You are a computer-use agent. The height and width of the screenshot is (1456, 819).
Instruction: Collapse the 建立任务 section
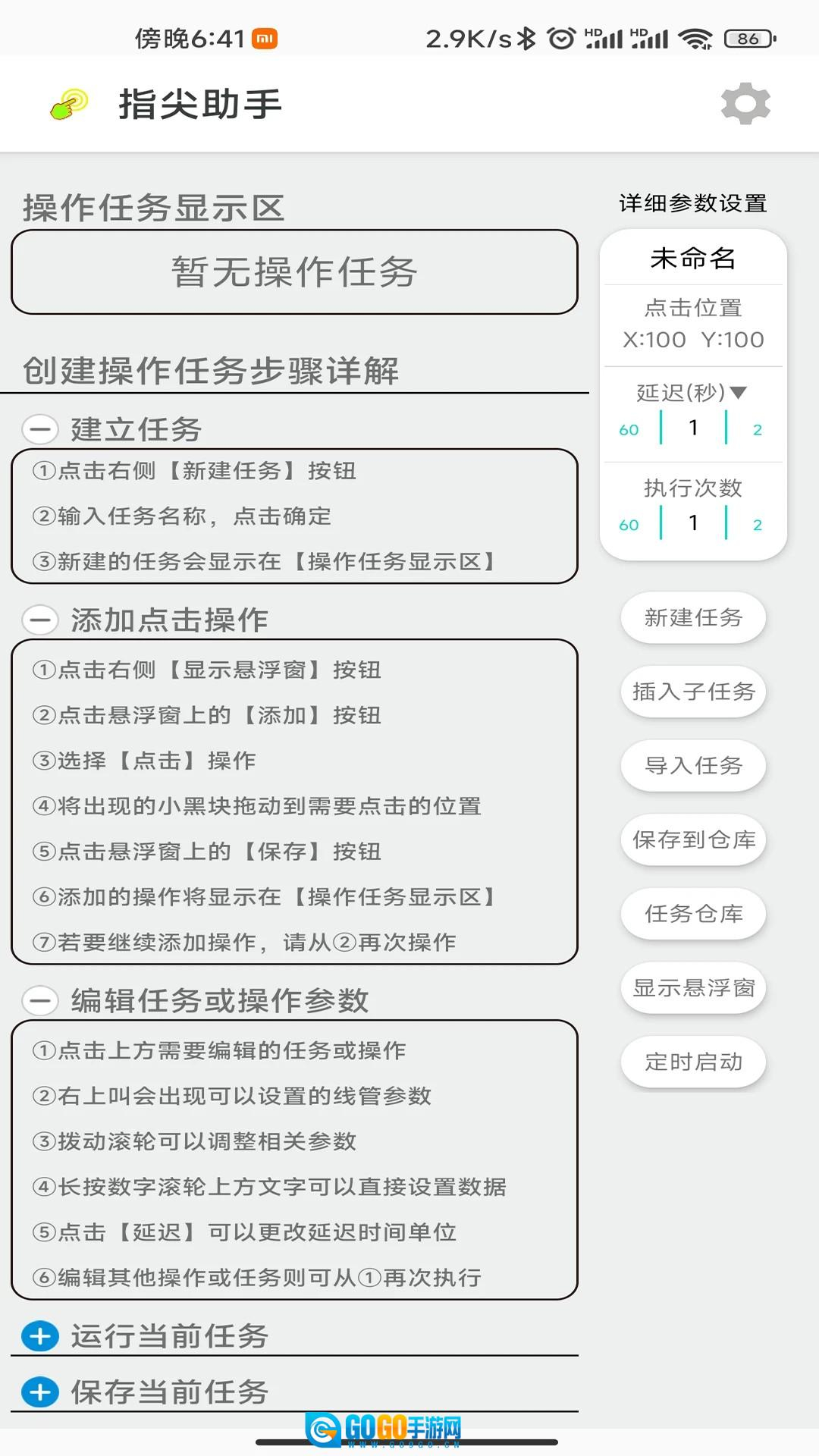pos(40,429)
